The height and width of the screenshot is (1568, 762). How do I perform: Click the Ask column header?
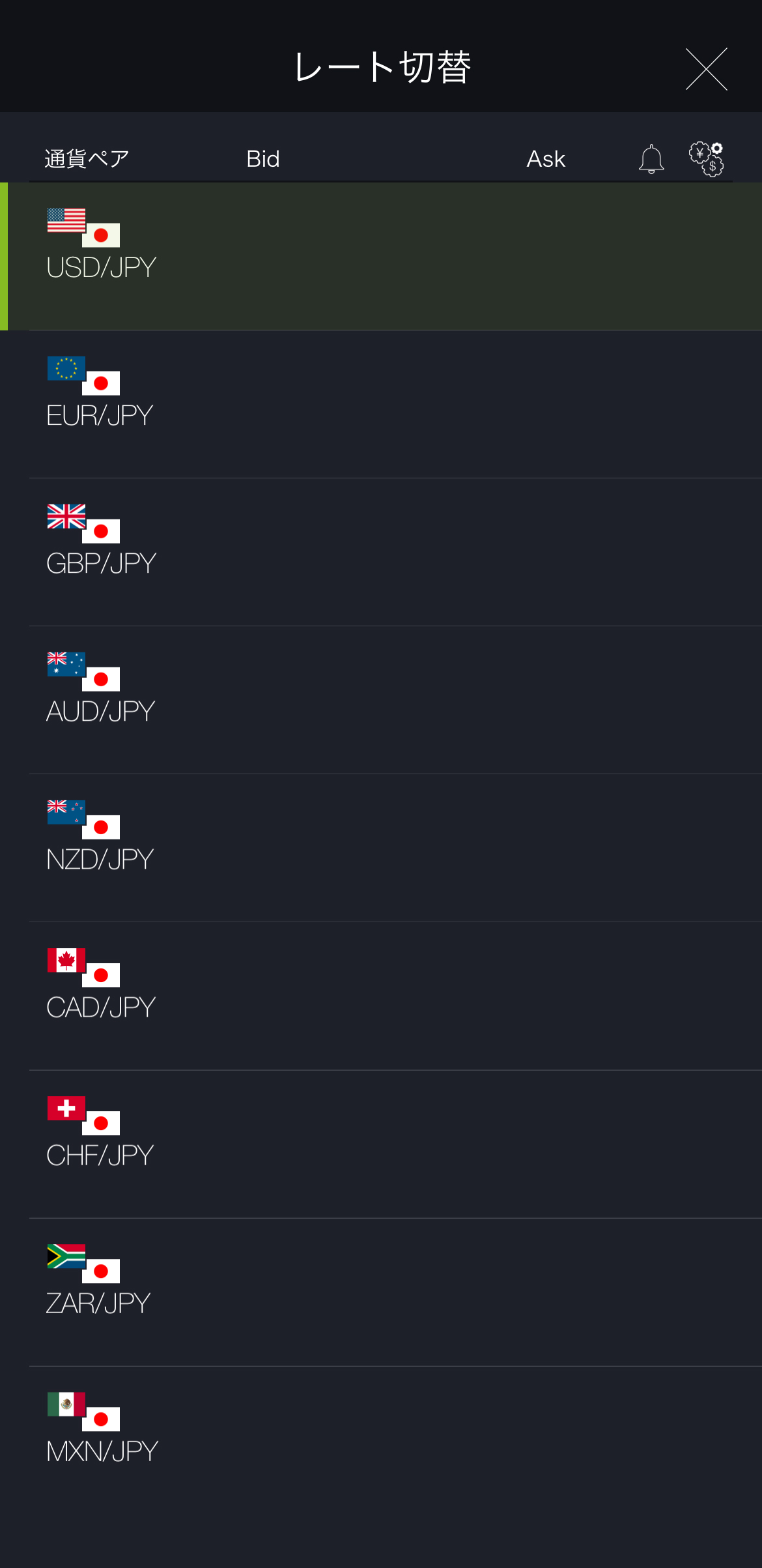pyautogui.click(x=546, y=158)
